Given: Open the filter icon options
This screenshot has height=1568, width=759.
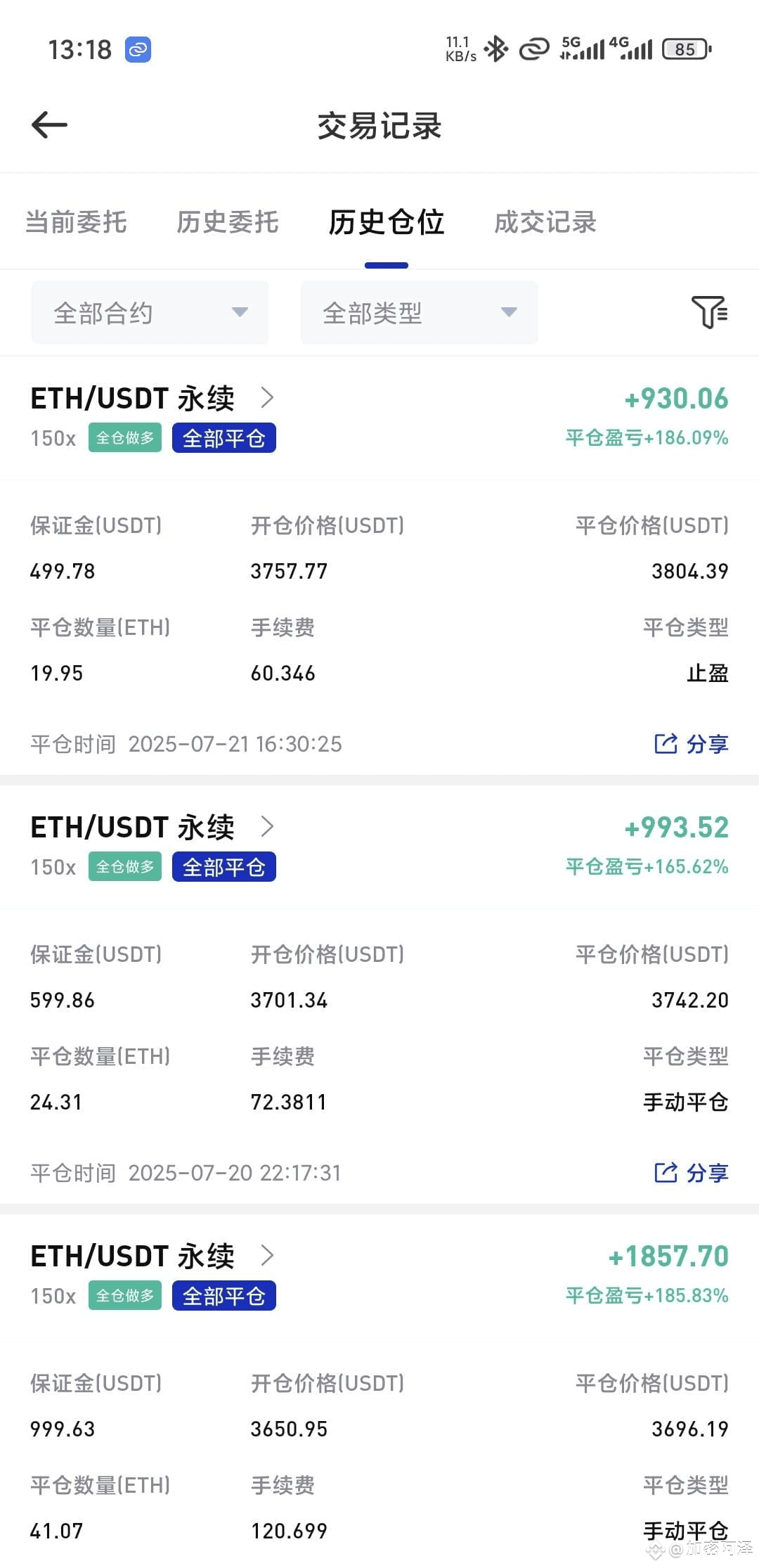Looking at the screenshot, I should coord(709,312).
